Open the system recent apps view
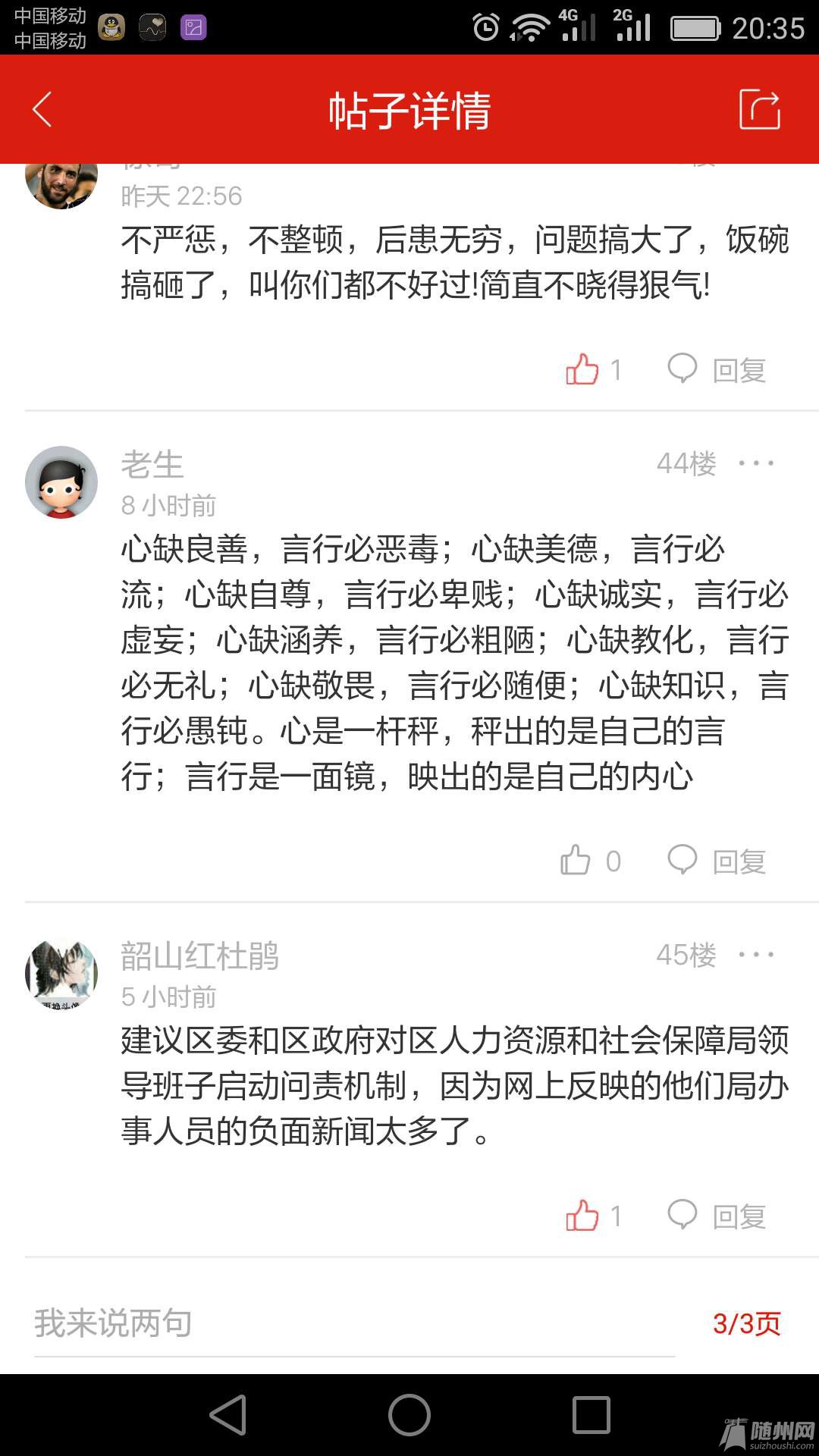 [591, 1415]
